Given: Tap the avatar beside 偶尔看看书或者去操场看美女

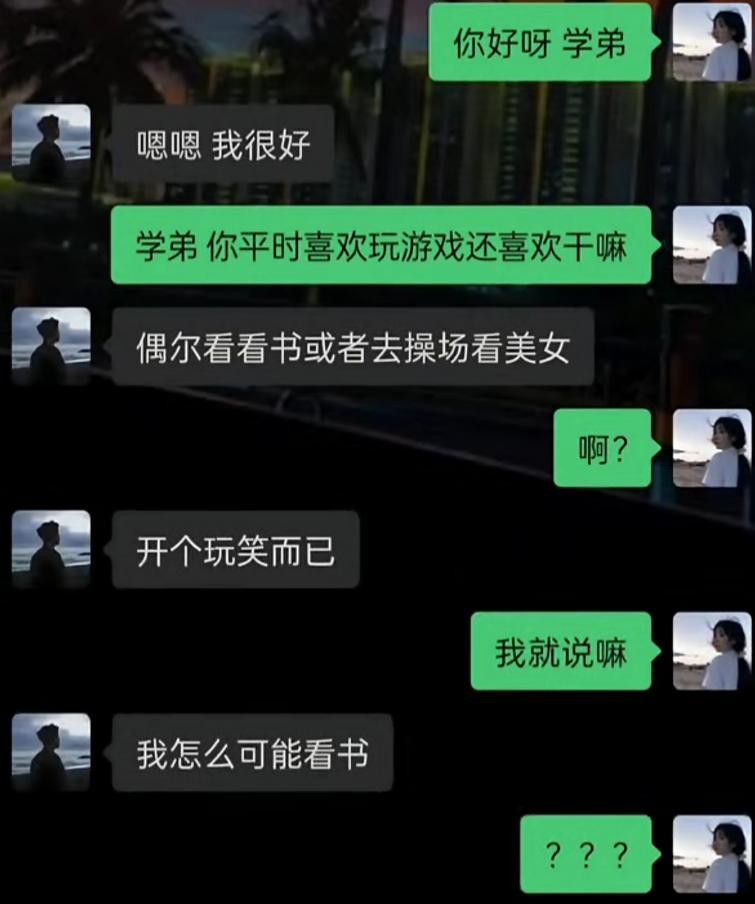Looking at the screenshot, I should coord(51,346).
